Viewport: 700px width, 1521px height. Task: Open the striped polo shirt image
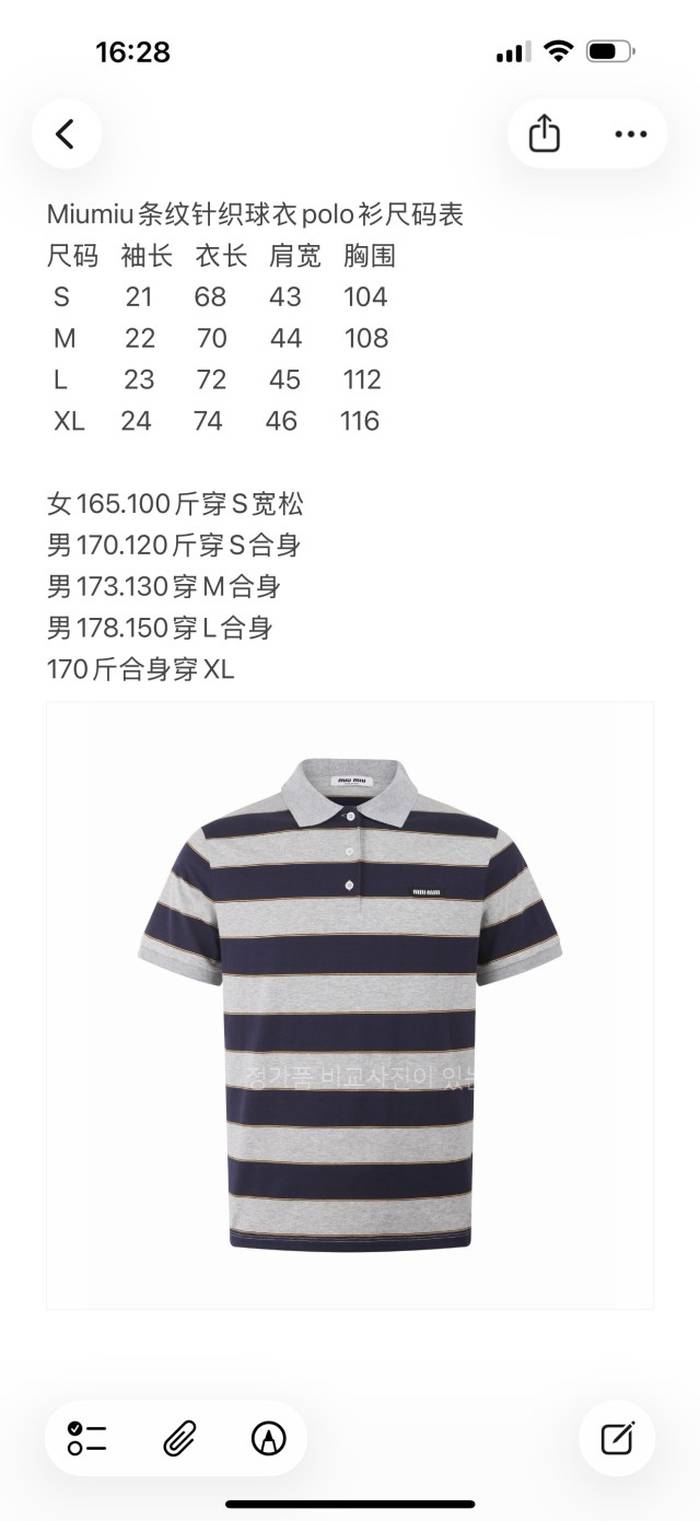(349, 1005)
